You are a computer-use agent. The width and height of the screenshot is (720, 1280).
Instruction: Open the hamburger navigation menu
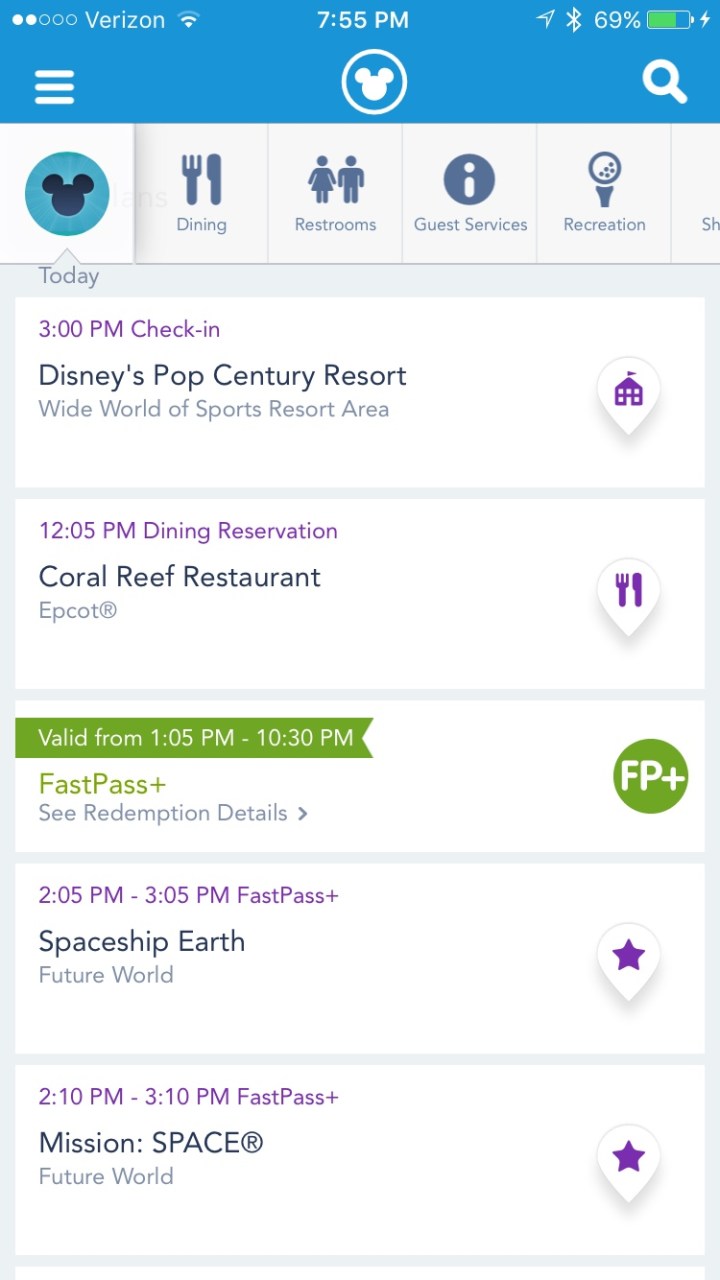coord(54,86)
